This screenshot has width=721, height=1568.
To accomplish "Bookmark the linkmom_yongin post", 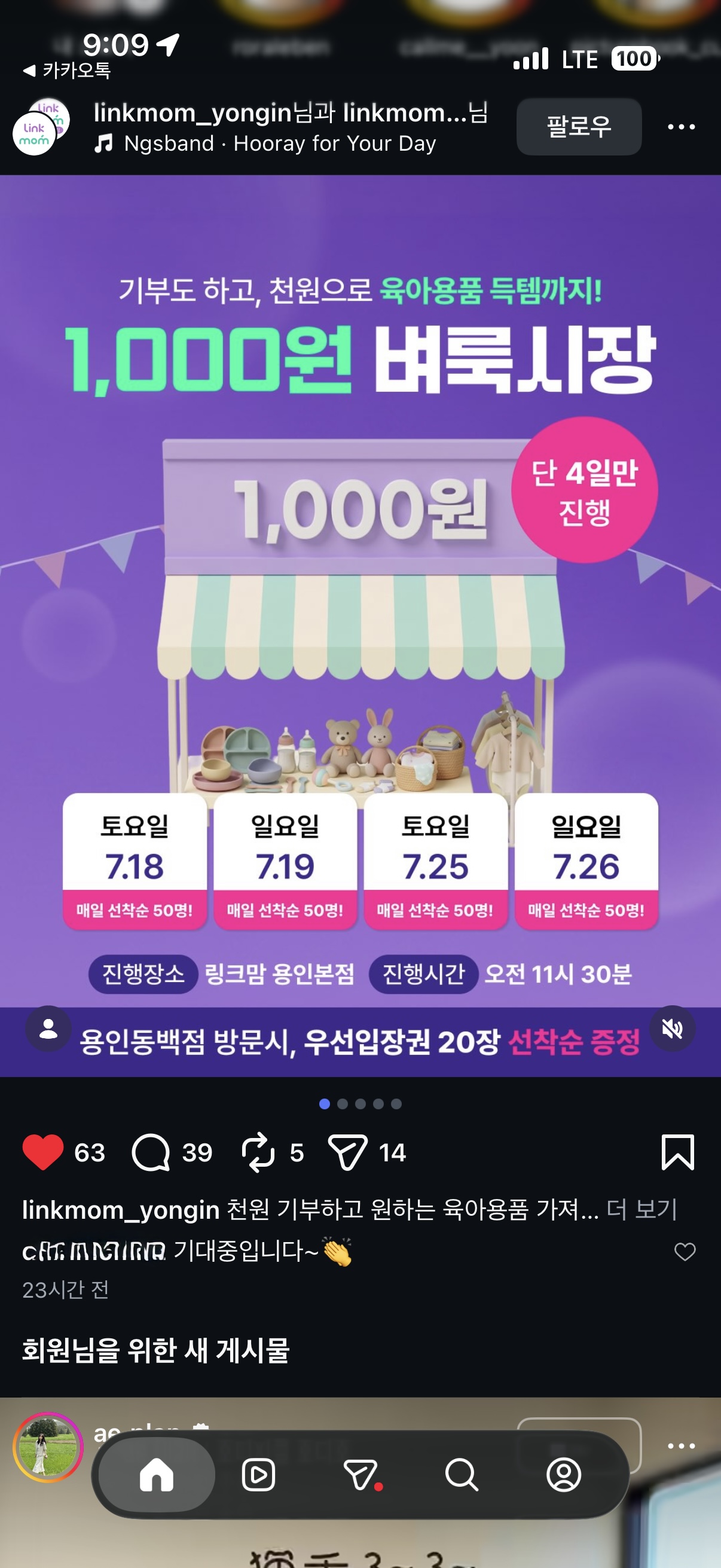I will (x=677, y=1152).
